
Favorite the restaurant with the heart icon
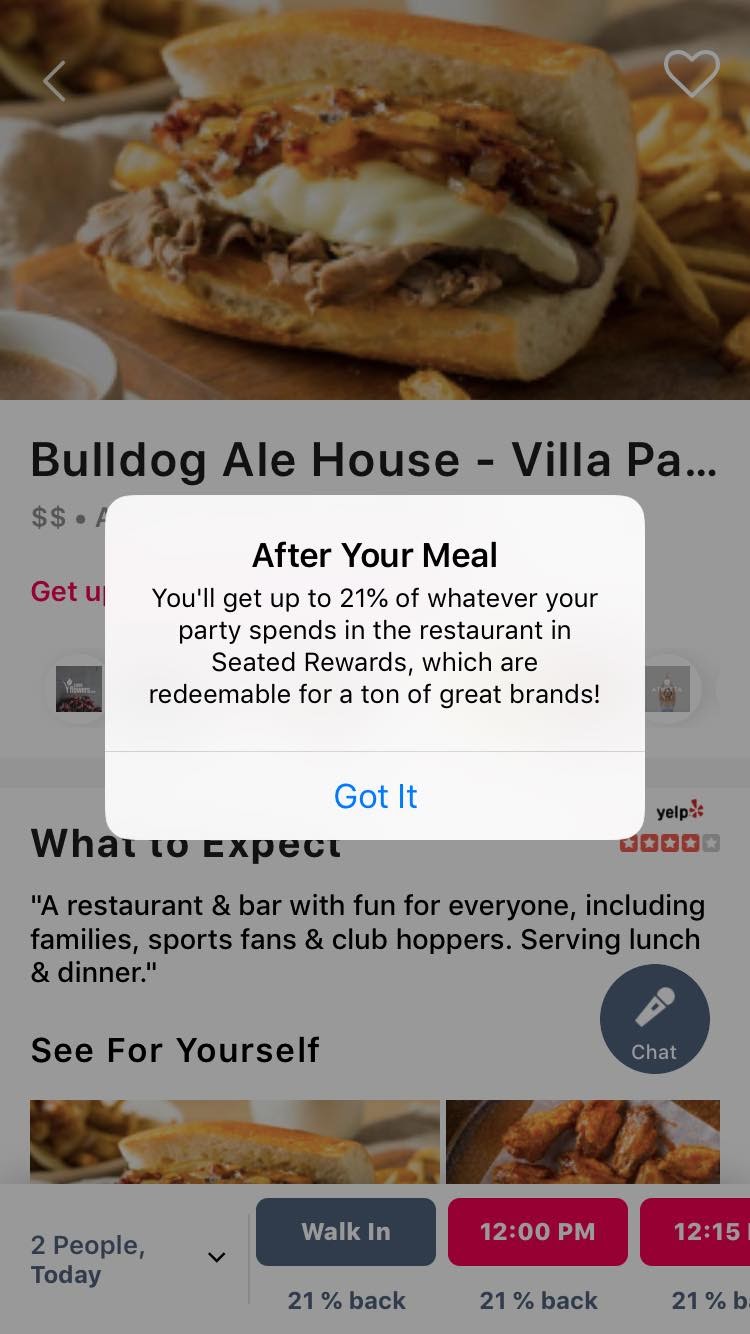coord(692,73)
